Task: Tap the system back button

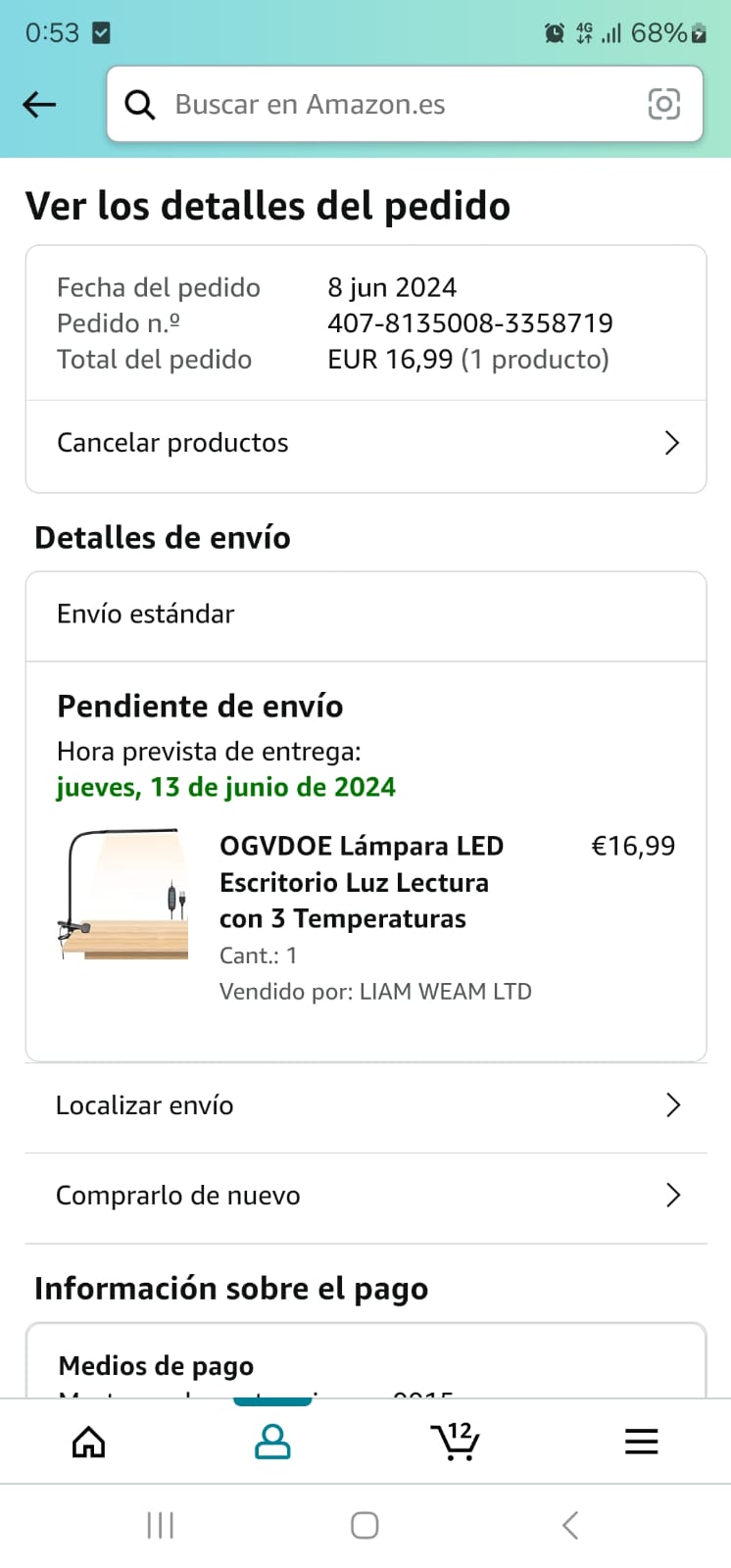Action: (x=570, y=1525)
